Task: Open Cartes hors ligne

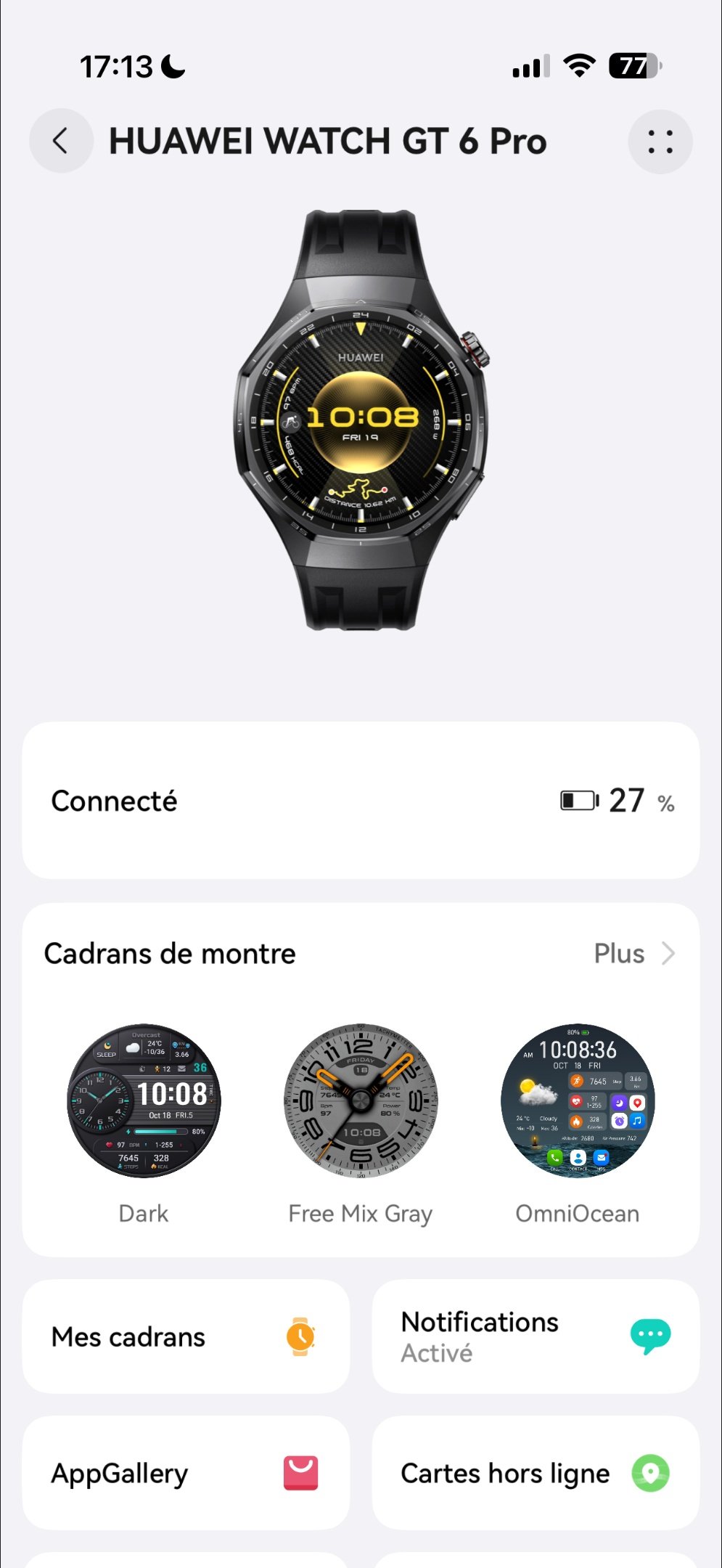Action: [536, 1473]
